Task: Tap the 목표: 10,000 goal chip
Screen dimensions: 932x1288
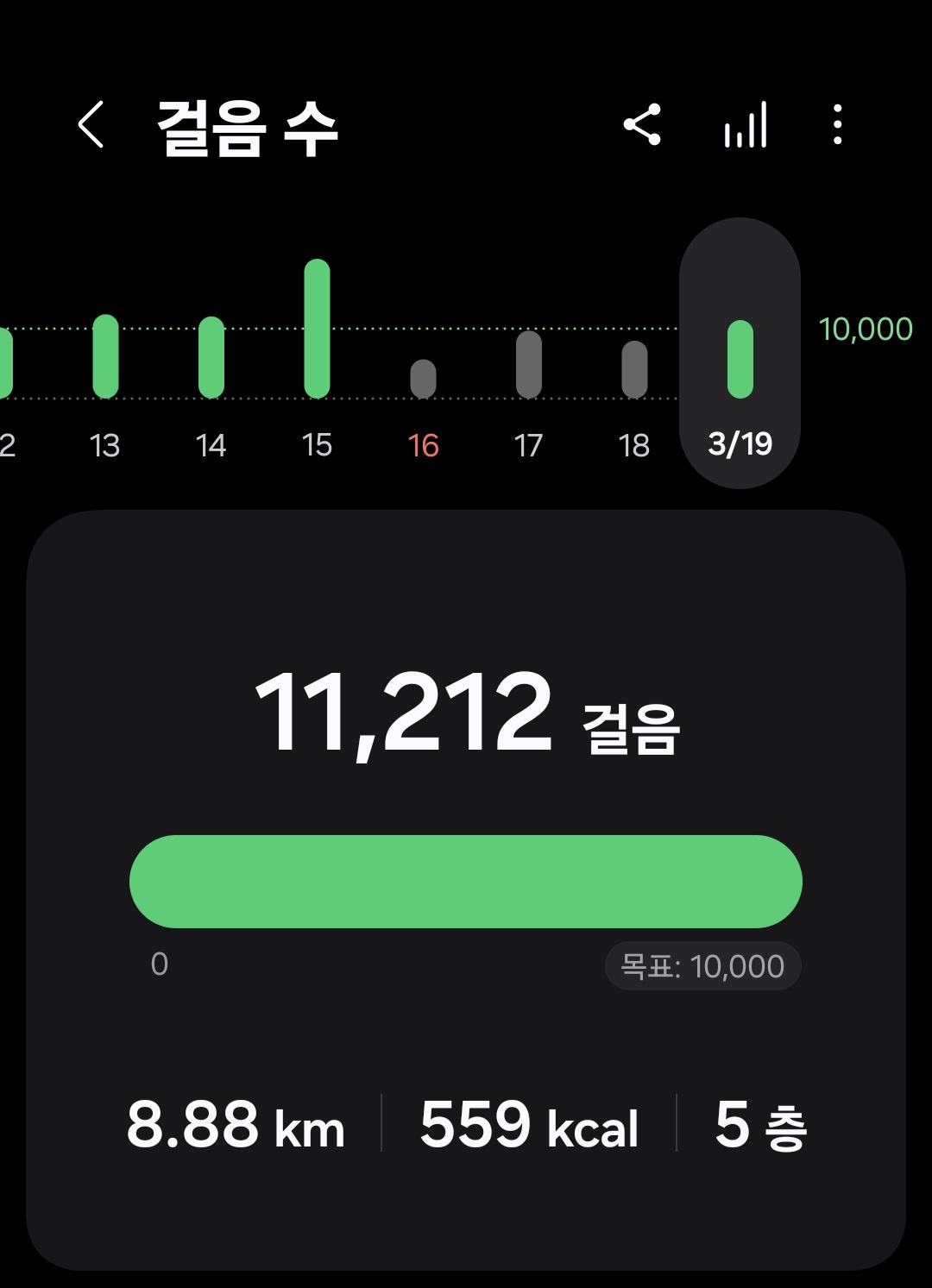Action: 702,966
